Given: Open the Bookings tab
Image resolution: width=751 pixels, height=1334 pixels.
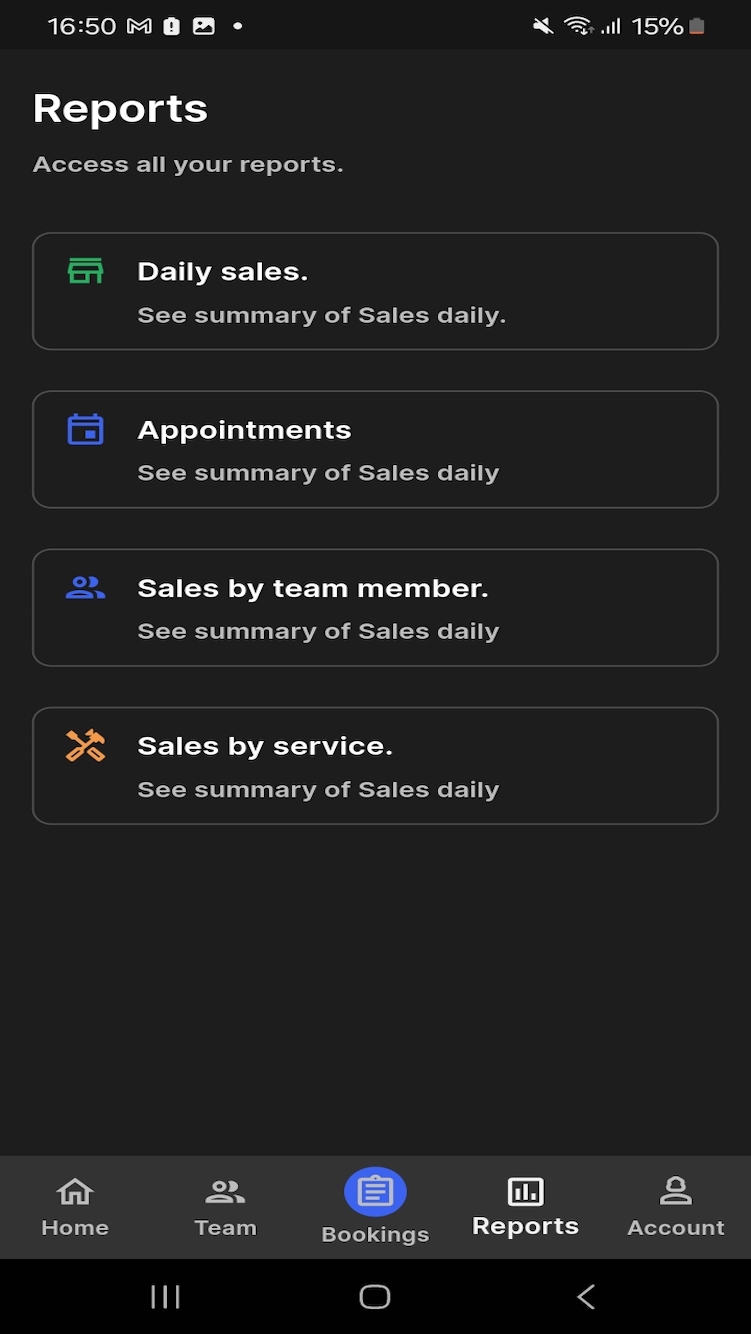Looking at the screenshot, I should [375, 1207].
